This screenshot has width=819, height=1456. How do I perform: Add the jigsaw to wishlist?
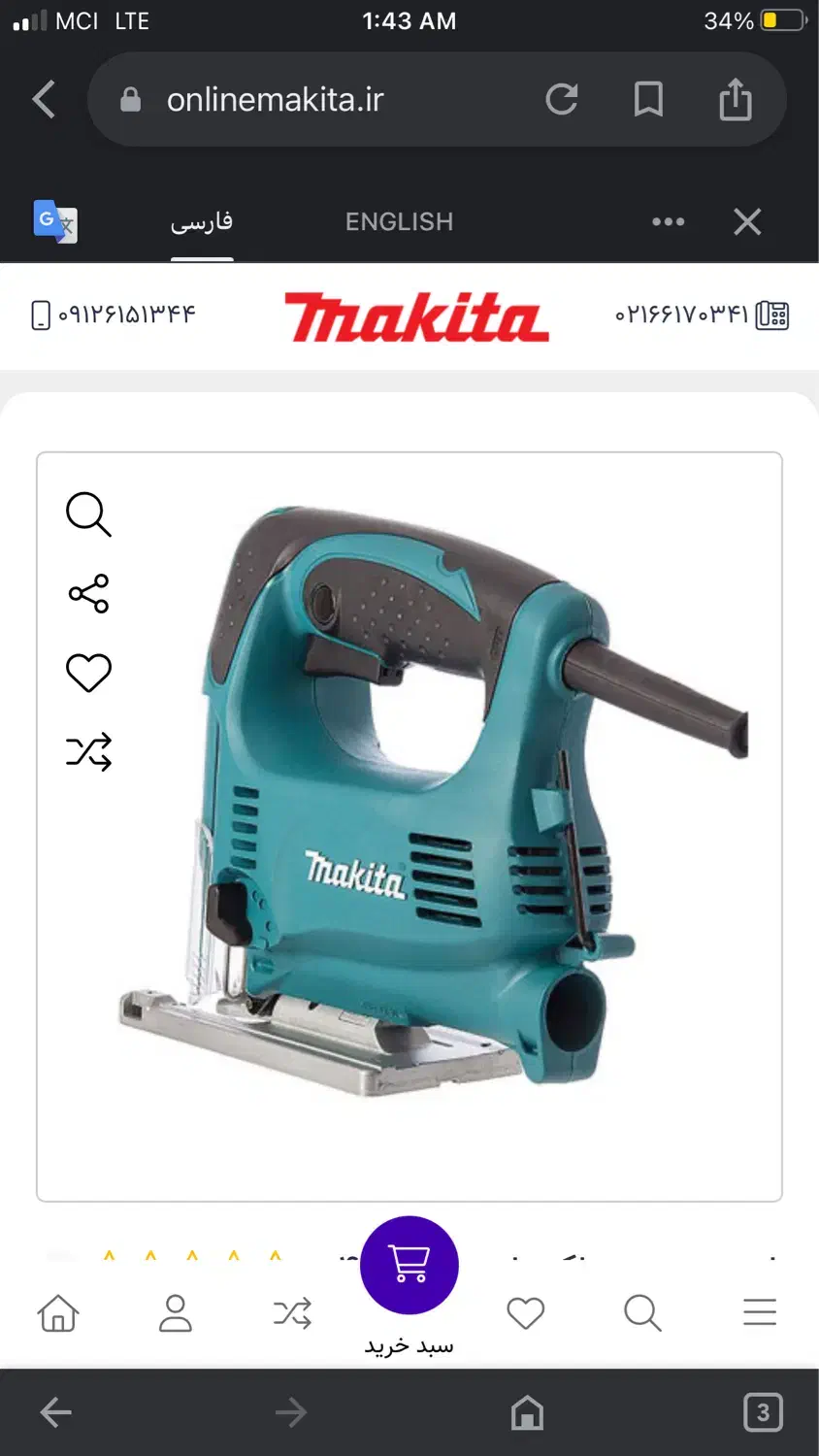(88, 673)
